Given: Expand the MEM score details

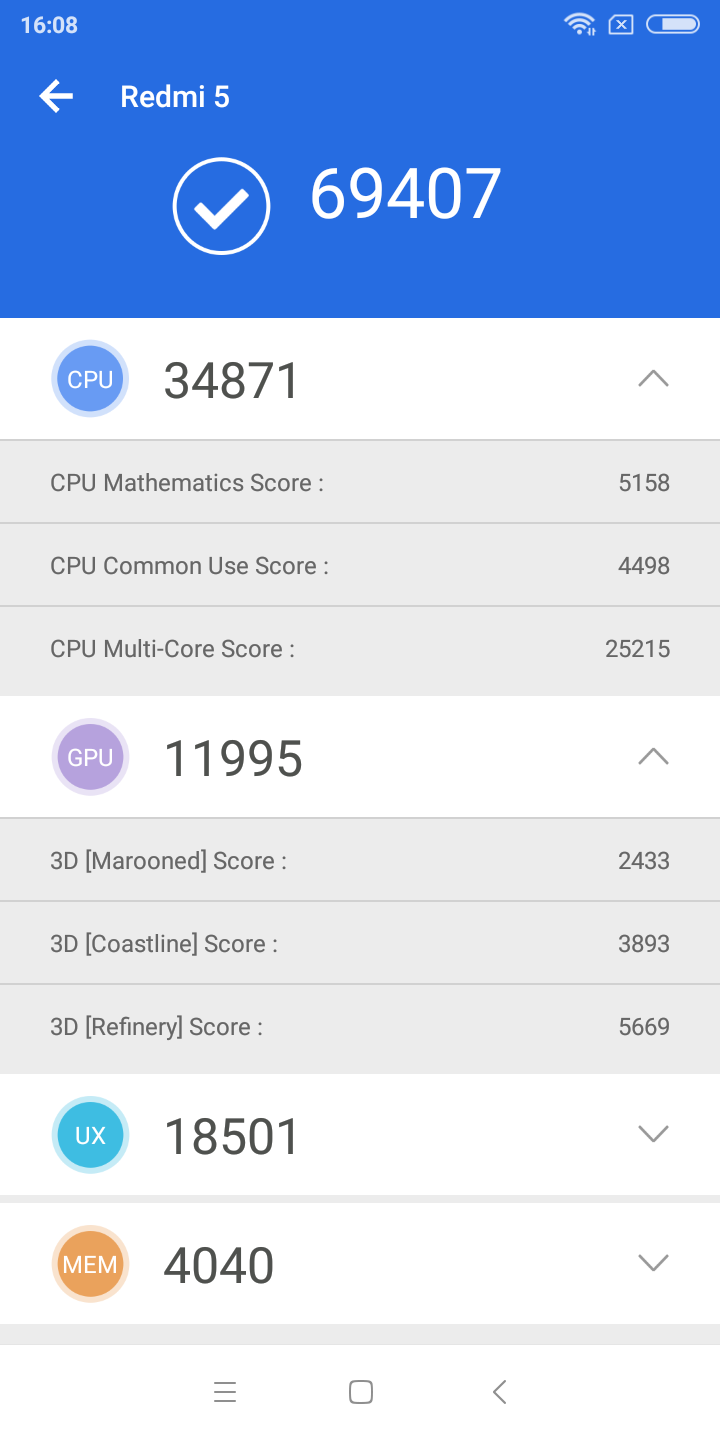Looking at the screenshot, I should click(x=653, y=1263).
